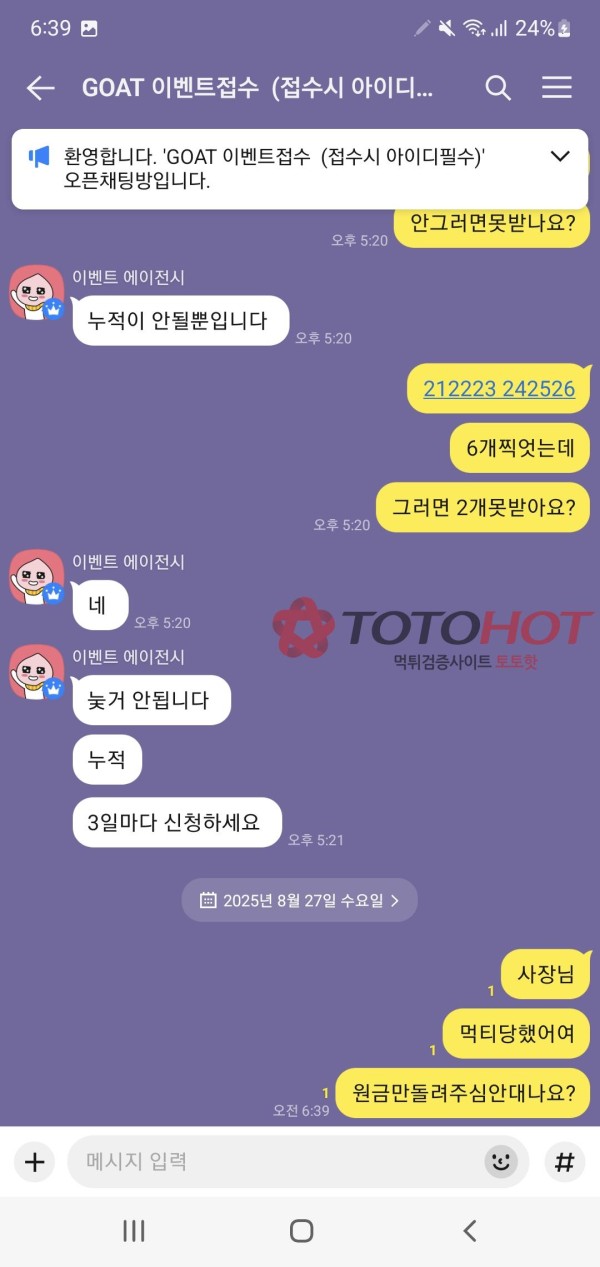The image size is (600, 1267).
Task: Expand the welcome notice banner
Action: (560, 156)
